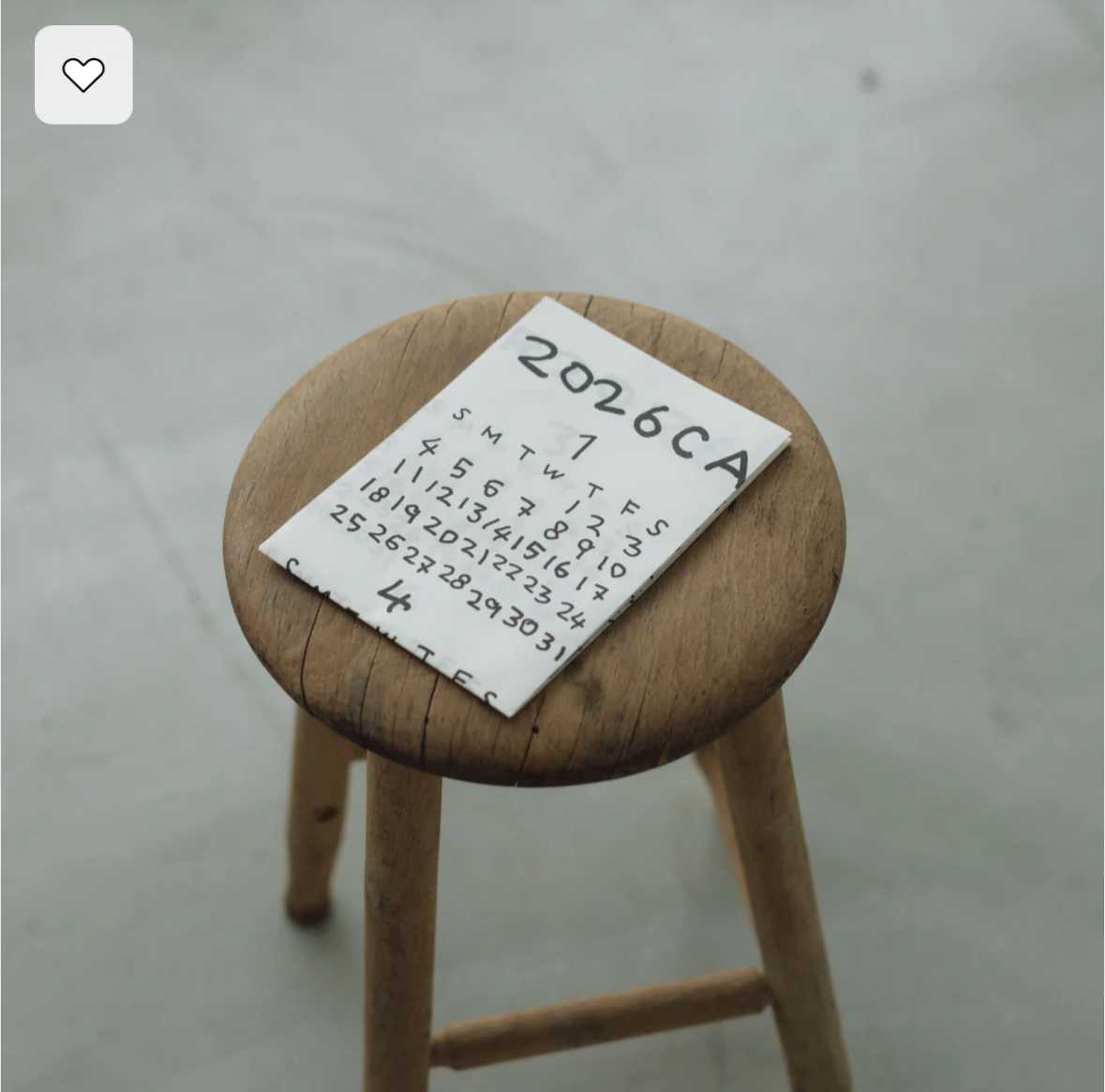Add the 2026 calendar to favorites
The width and height of the screenshot is (1105, 1092).
click(x=83, y=75)
